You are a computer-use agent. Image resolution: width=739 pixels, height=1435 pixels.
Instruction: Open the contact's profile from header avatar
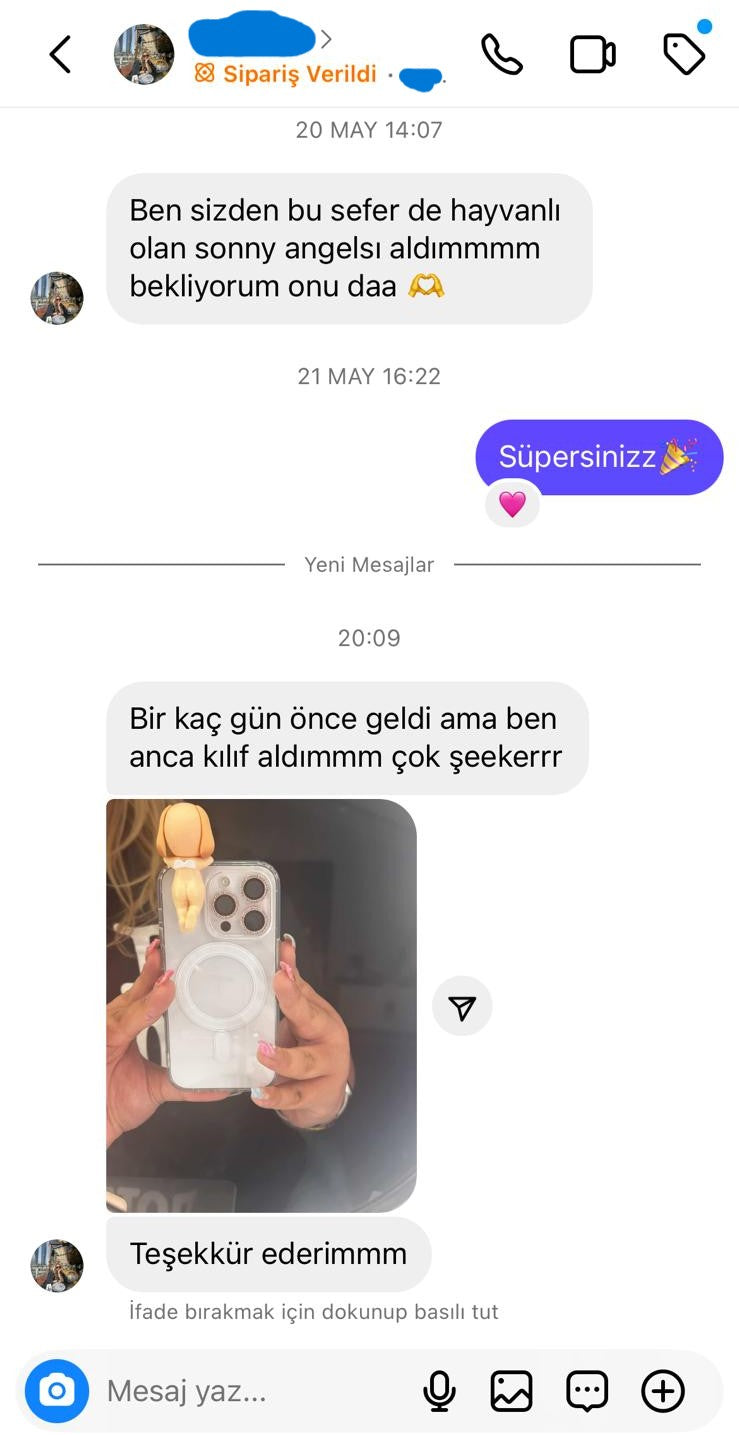point(144,55)
